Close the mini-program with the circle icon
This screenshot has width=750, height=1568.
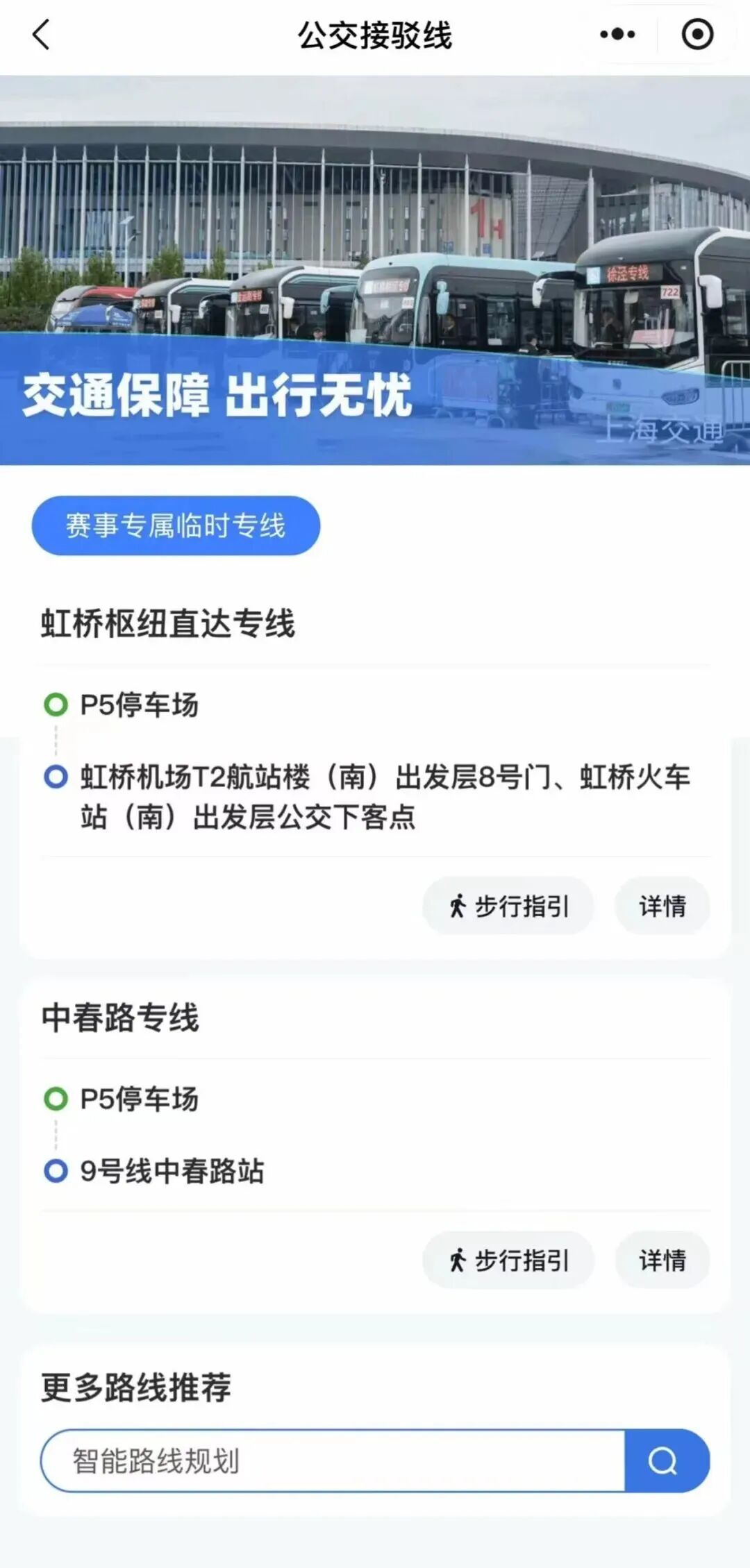pyautogui.click(x=697, y=34)
